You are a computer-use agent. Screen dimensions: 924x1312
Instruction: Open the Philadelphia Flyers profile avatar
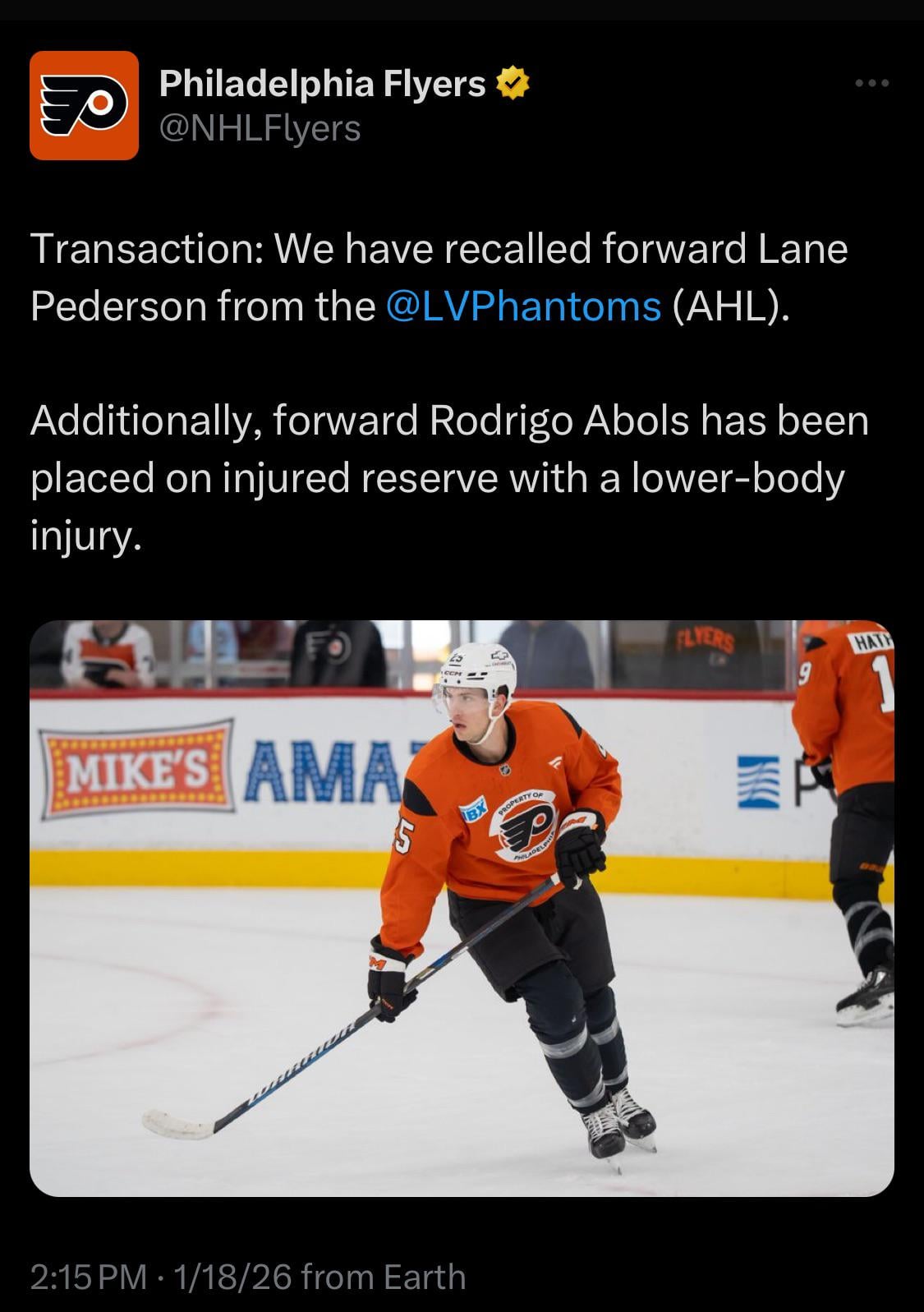point(84,105)
